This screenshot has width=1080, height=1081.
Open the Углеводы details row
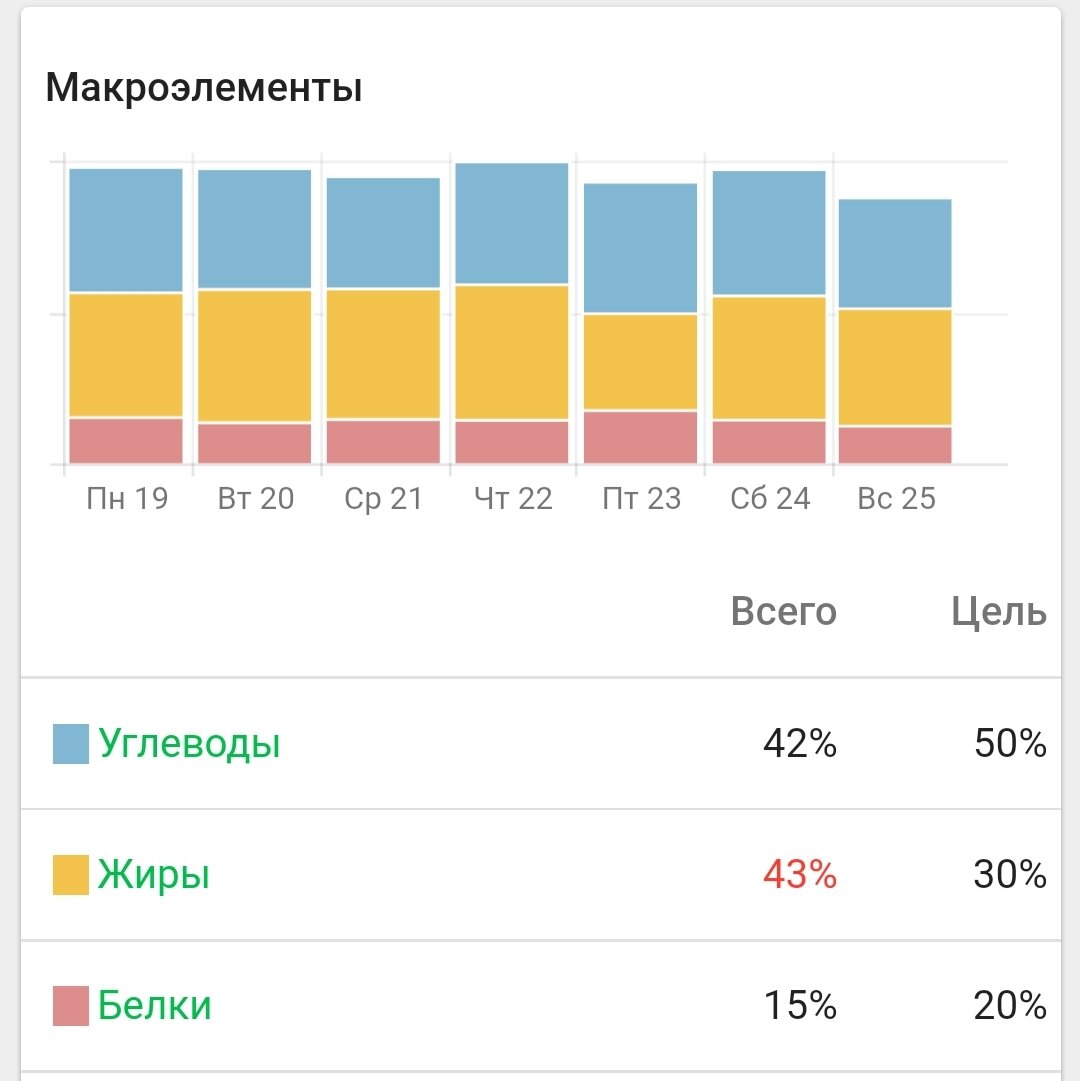pyautogui.click(x=400, y=744)
